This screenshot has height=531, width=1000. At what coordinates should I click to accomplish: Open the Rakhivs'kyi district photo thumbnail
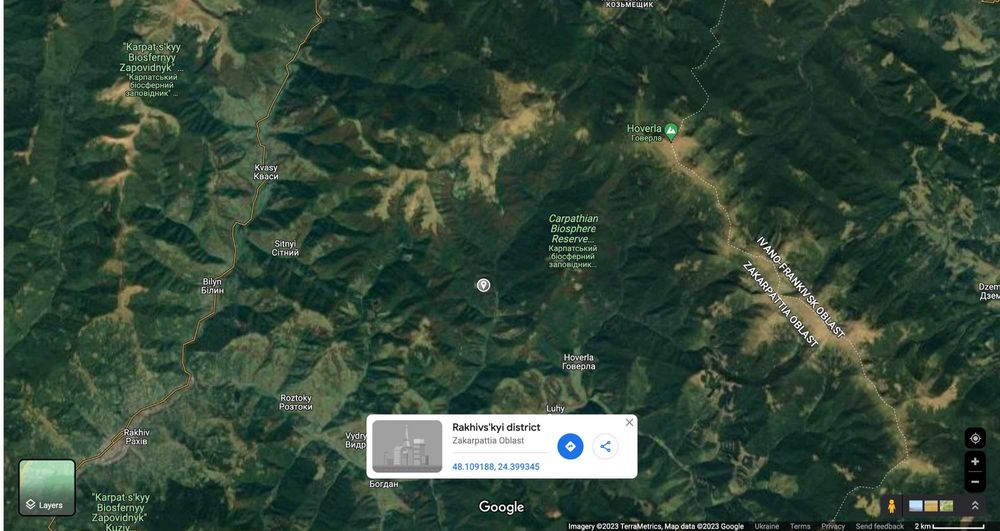[407, 446]
